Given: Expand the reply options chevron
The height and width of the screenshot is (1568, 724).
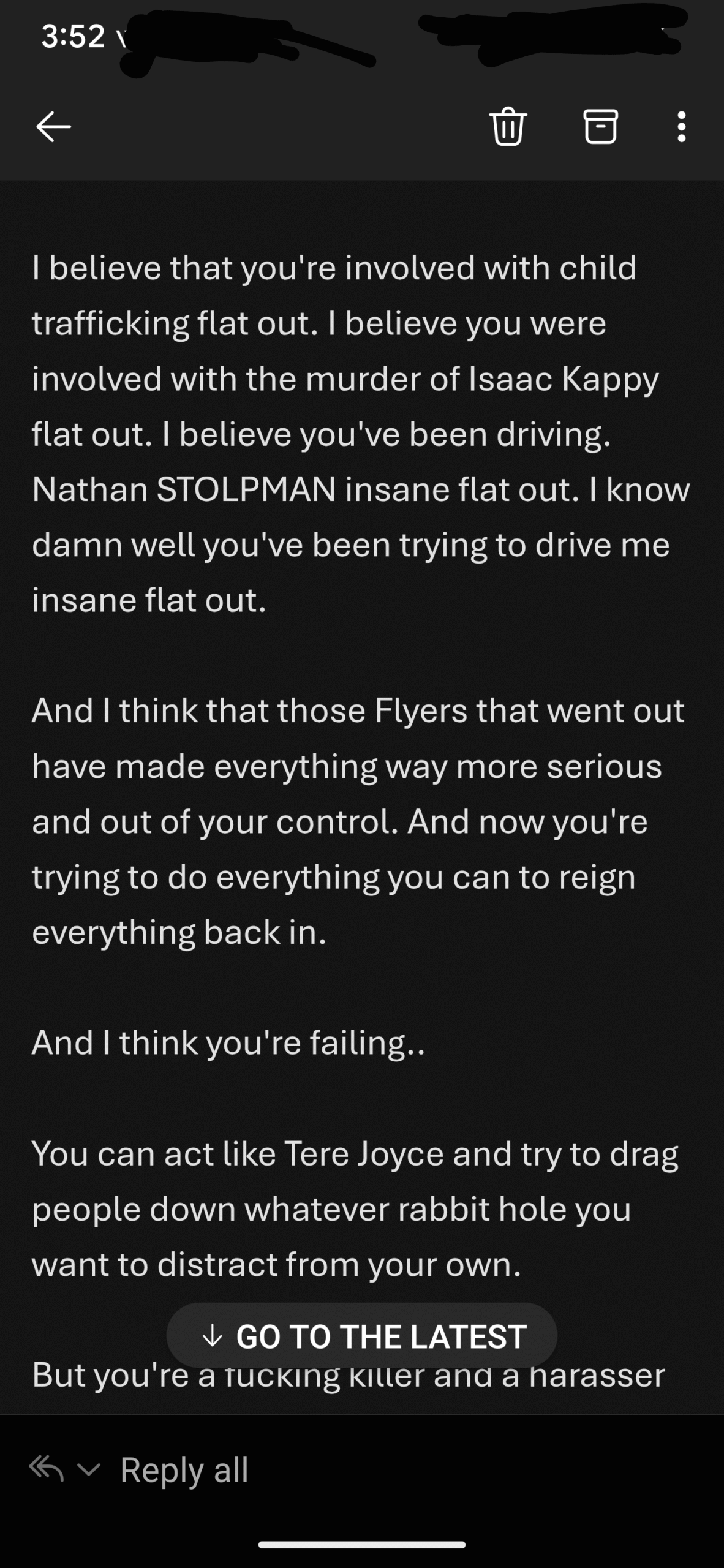Looking at the screenshot, I should coord(89,1469).
